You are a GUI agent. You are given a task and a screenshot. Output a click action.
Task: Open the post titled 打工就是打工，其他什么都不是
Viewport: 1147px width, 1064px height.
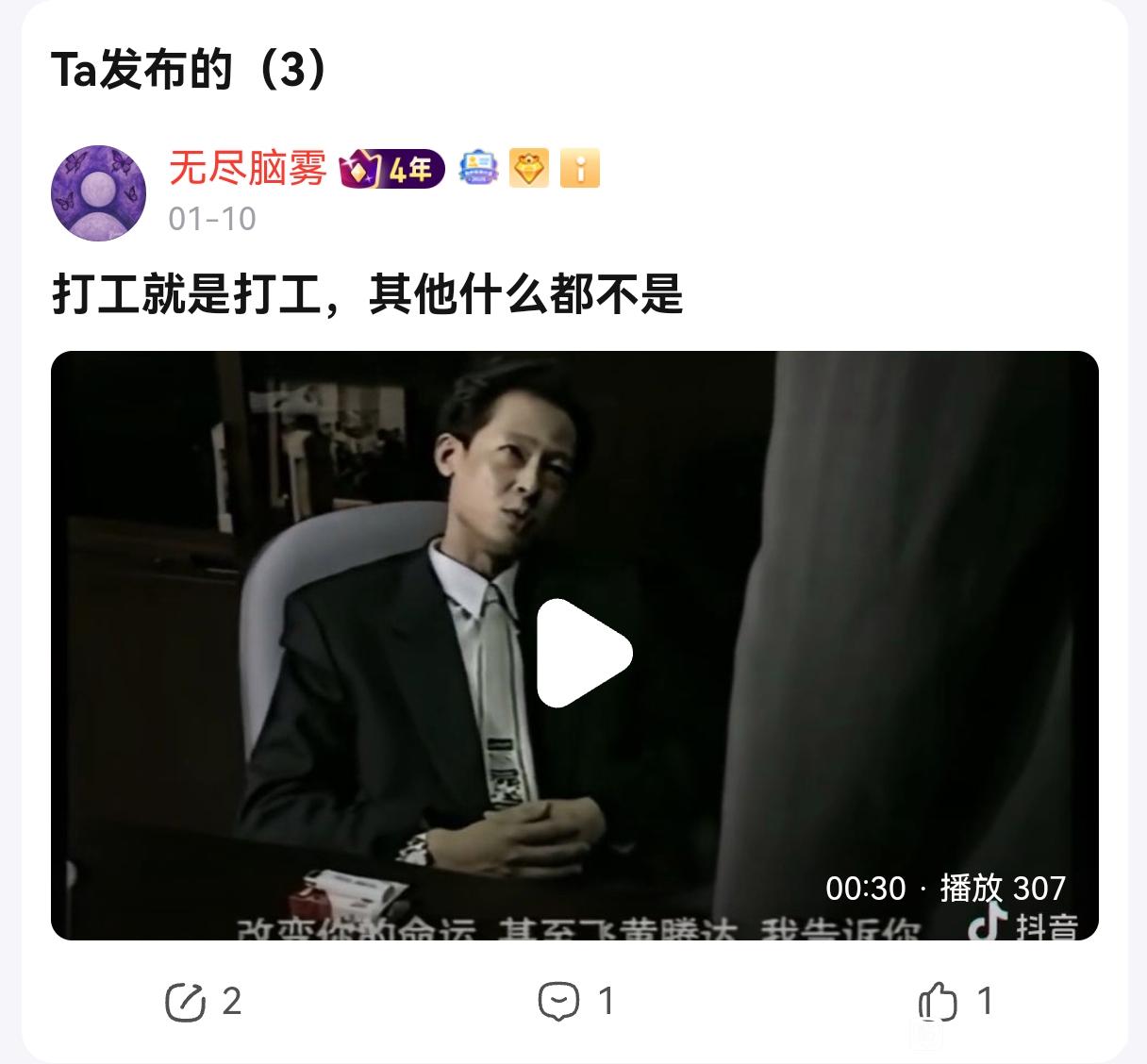368,294
